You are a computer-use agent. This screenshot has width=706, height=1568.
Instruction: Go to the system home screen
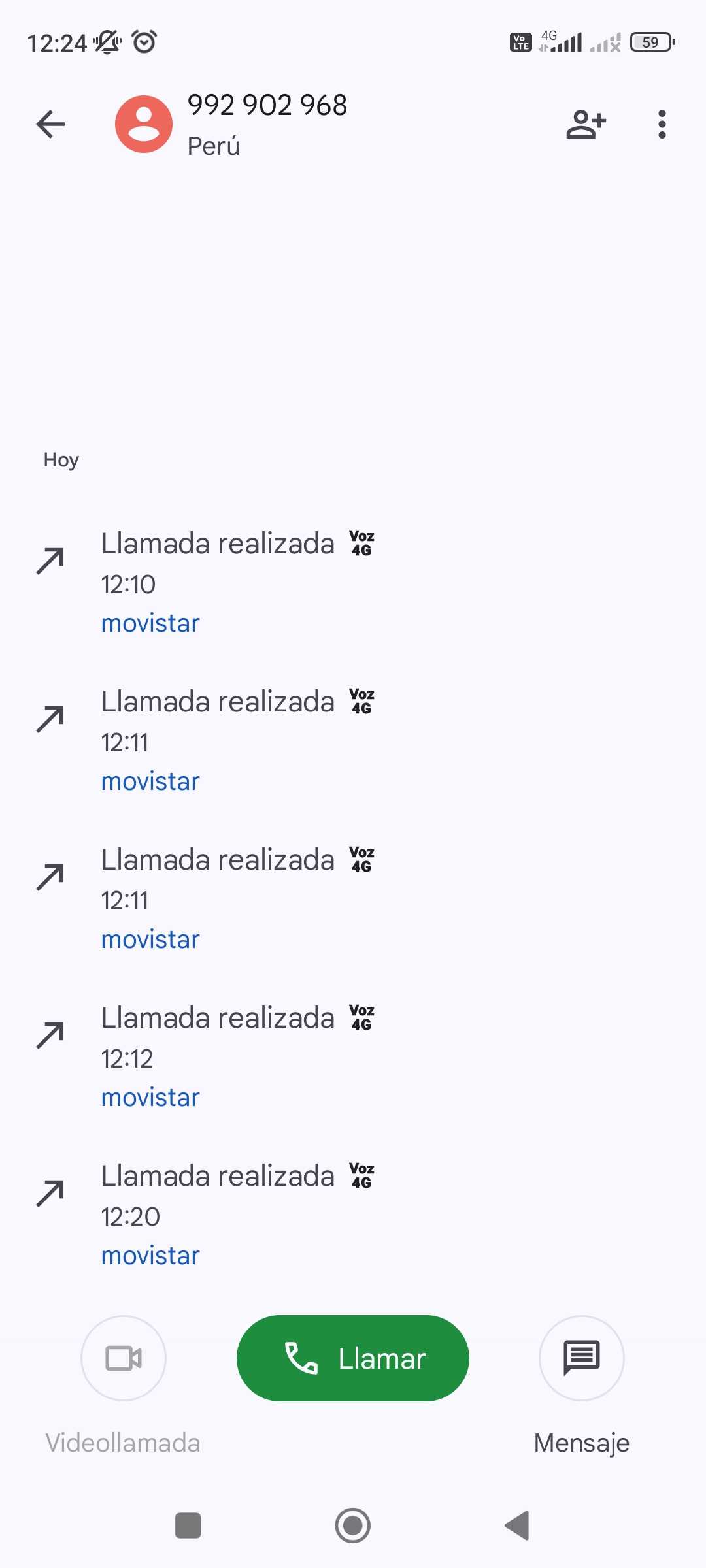coord(352,1526)
